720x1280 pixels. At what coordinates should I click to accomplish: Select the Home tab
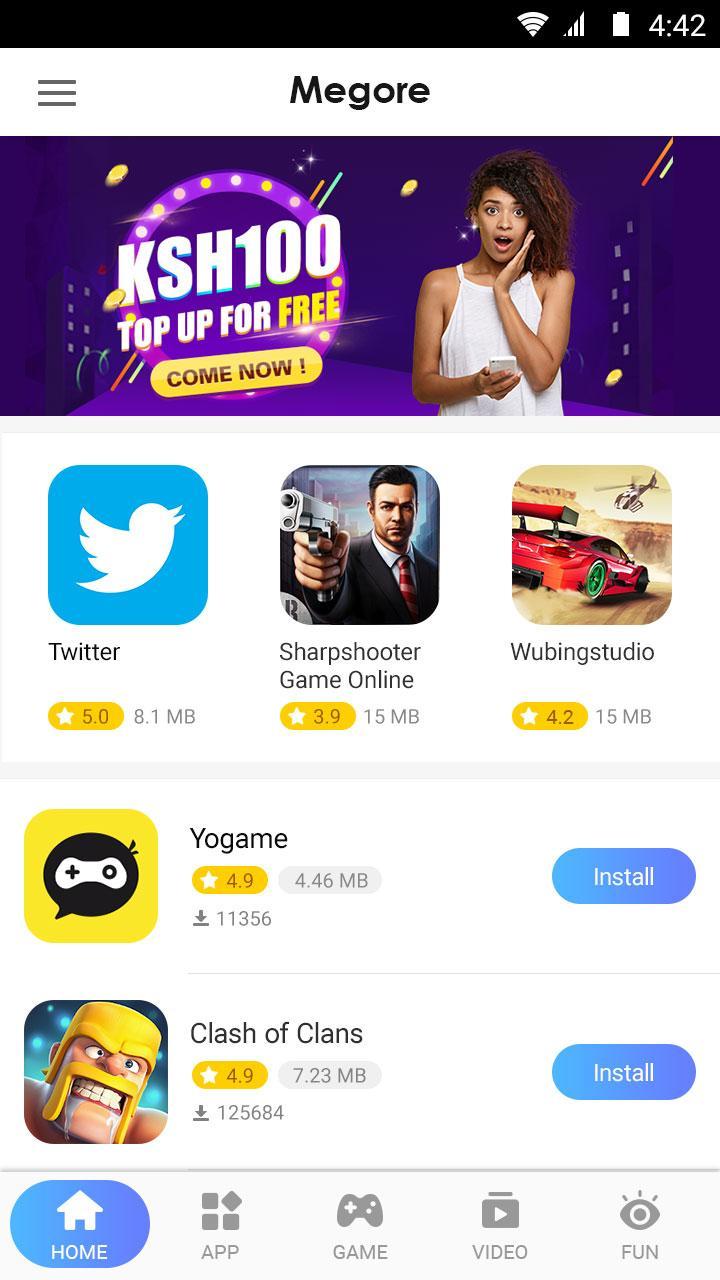pyautogui.click(x=80, y=1226)
